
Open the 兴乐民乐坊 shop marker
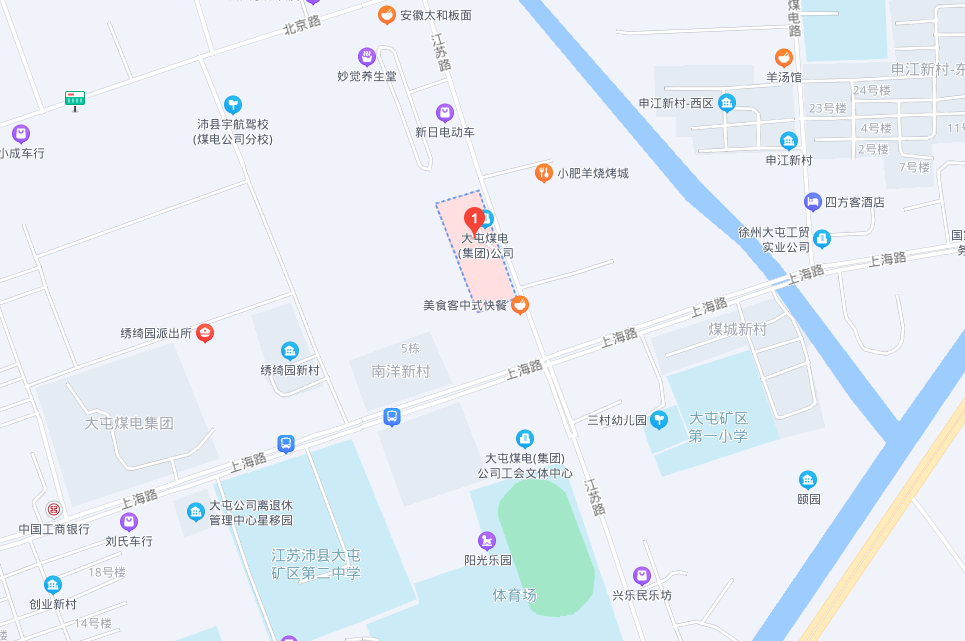point(642,575)
